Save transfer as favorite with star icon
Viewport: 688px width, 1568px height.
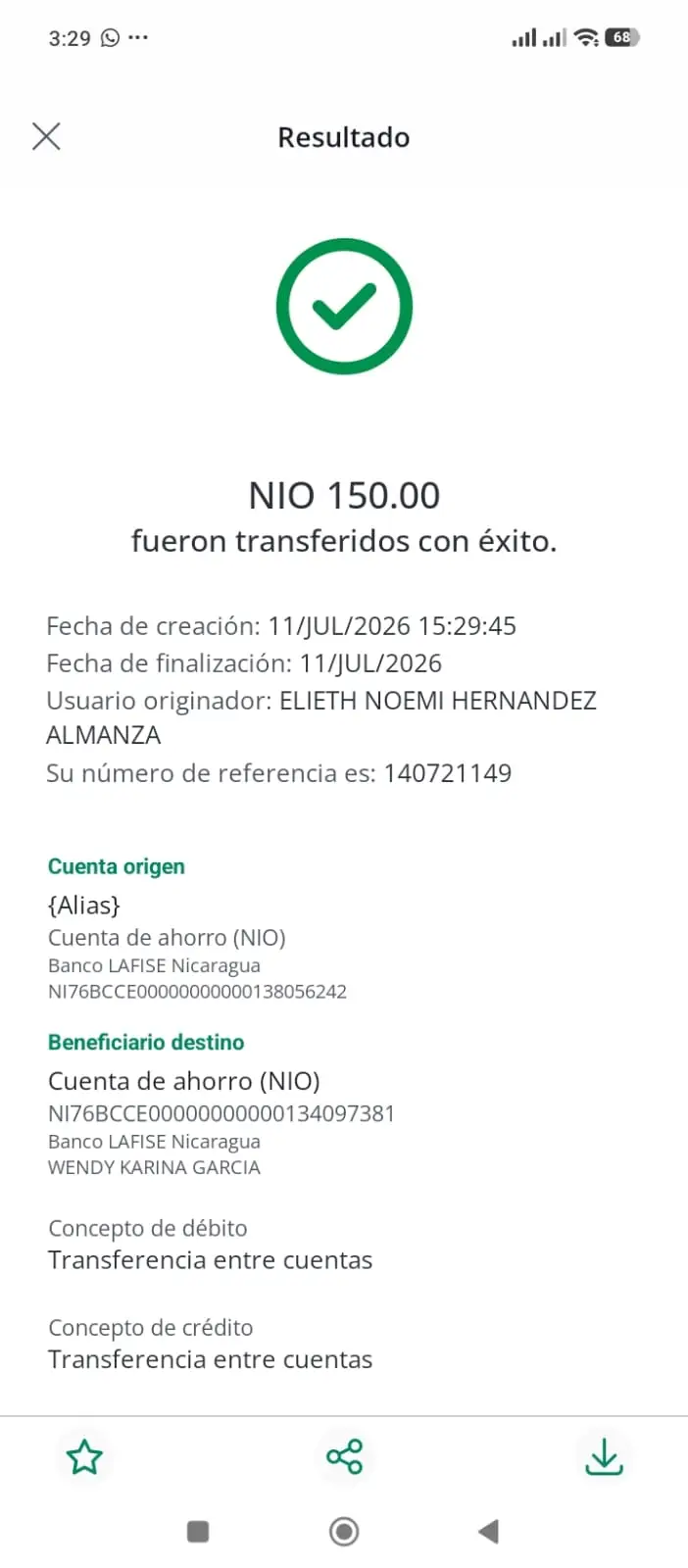[84, 1457]
